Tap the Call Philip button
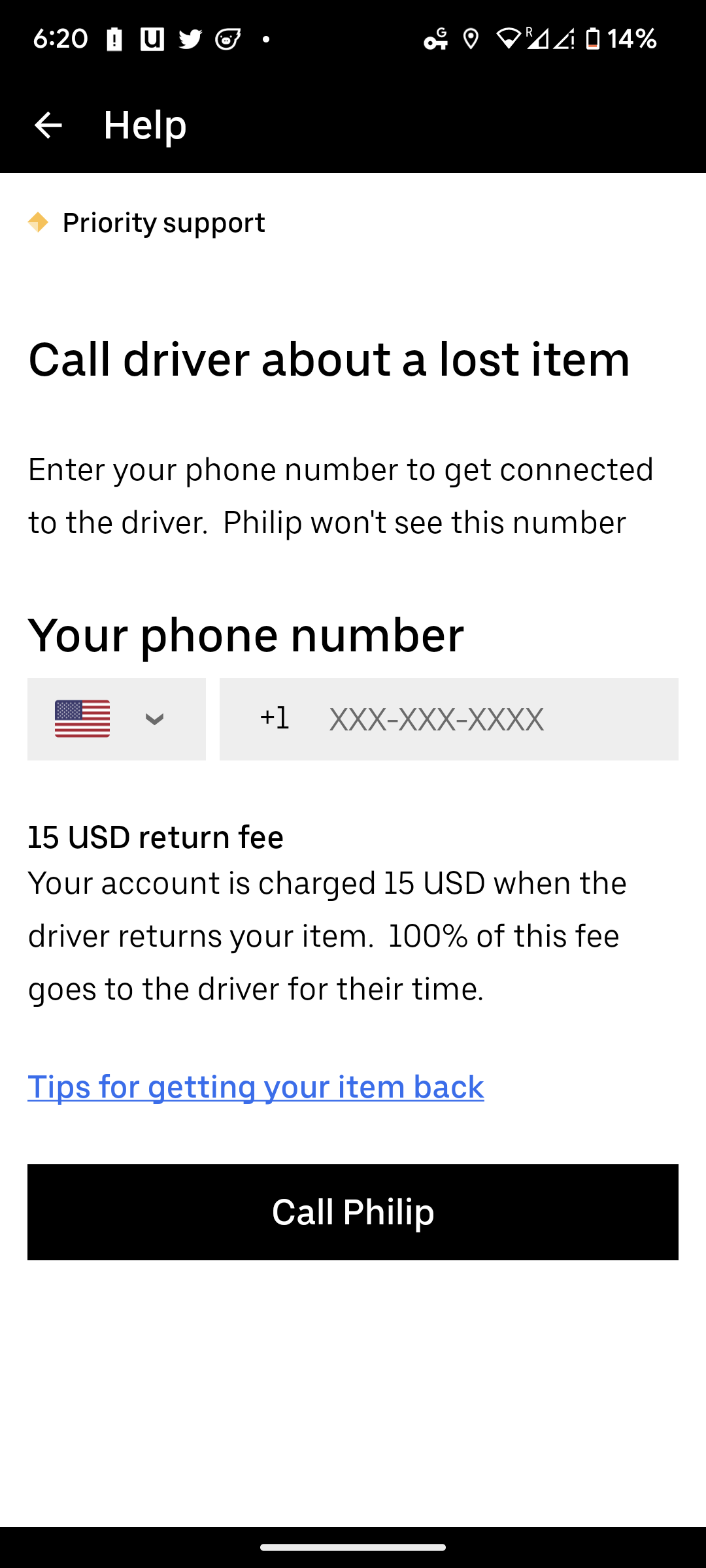Screen dimensions: 706x1568 pyautogui.click(x=353, y=1212)
